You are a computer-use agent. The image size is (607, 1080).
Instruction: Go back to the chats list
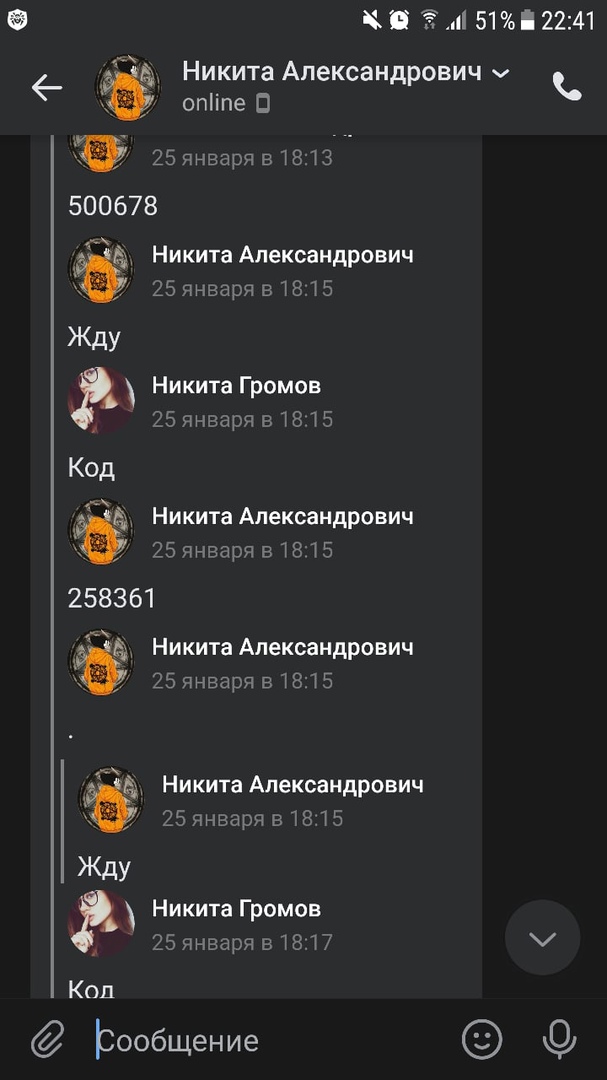46,88
